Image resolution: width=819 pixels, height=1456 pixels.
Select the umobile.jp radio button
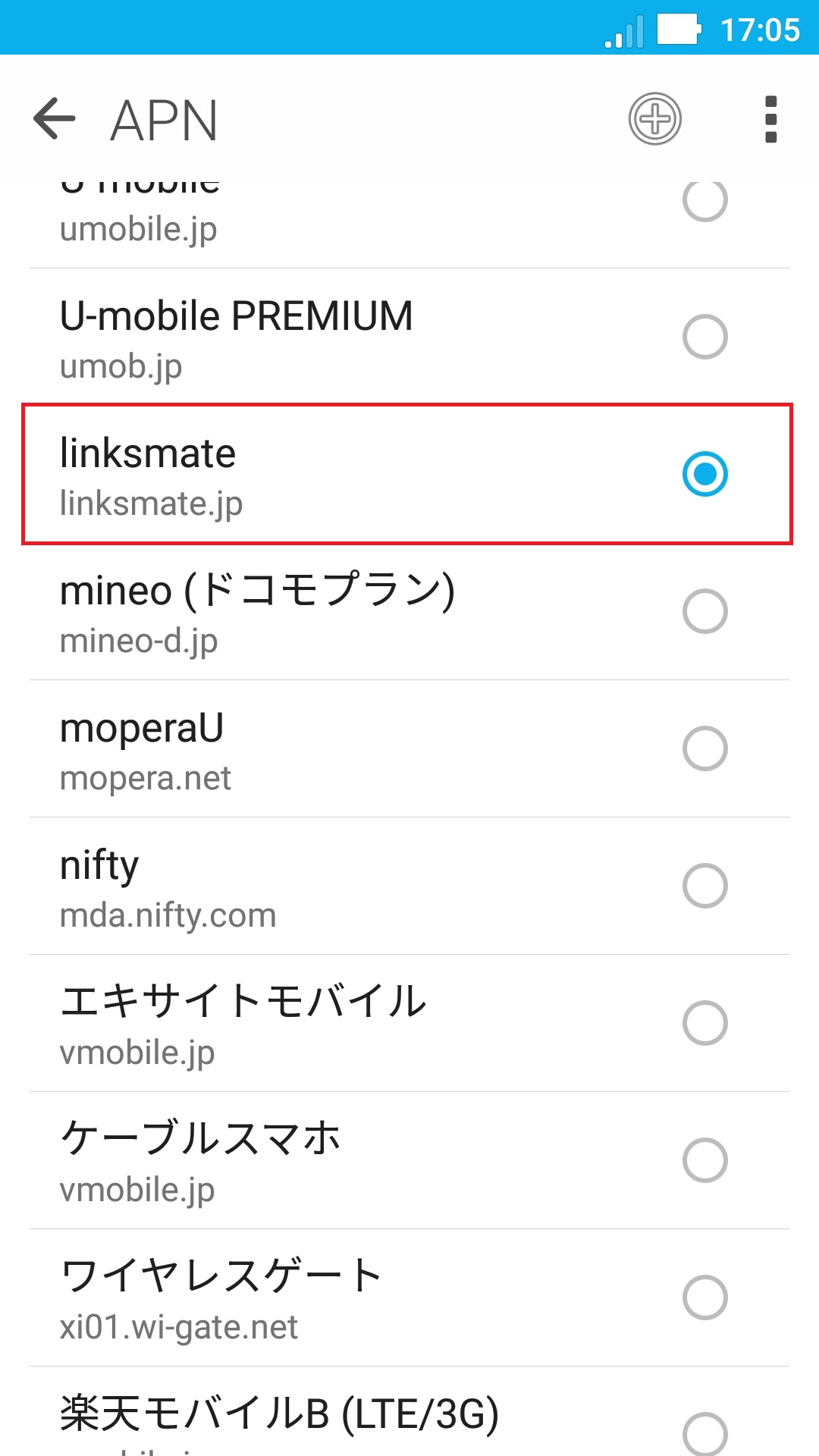[704, 202]
